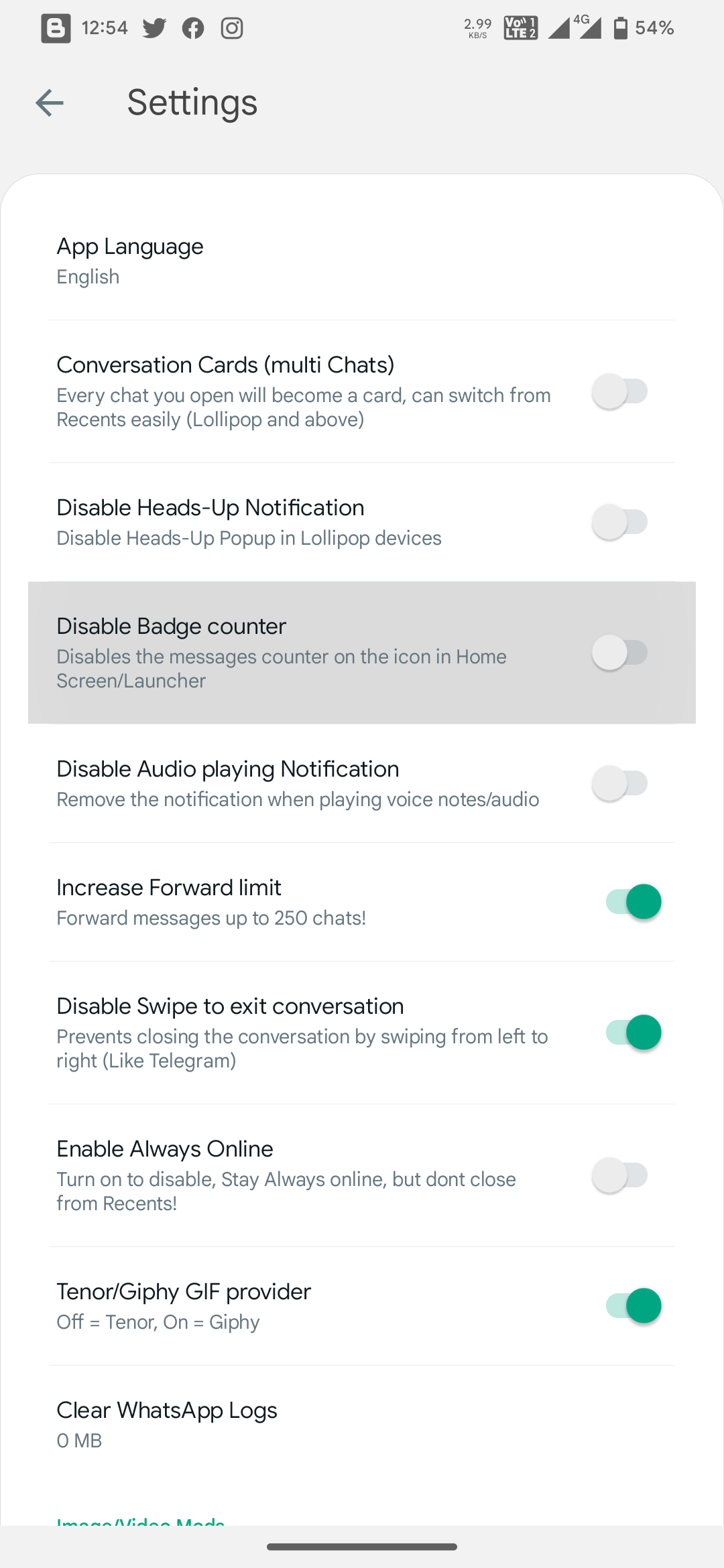Viewport: 724px width, 1568px height.
Task: Clear WhatsApp Logs
Action: coord(362,1425)
